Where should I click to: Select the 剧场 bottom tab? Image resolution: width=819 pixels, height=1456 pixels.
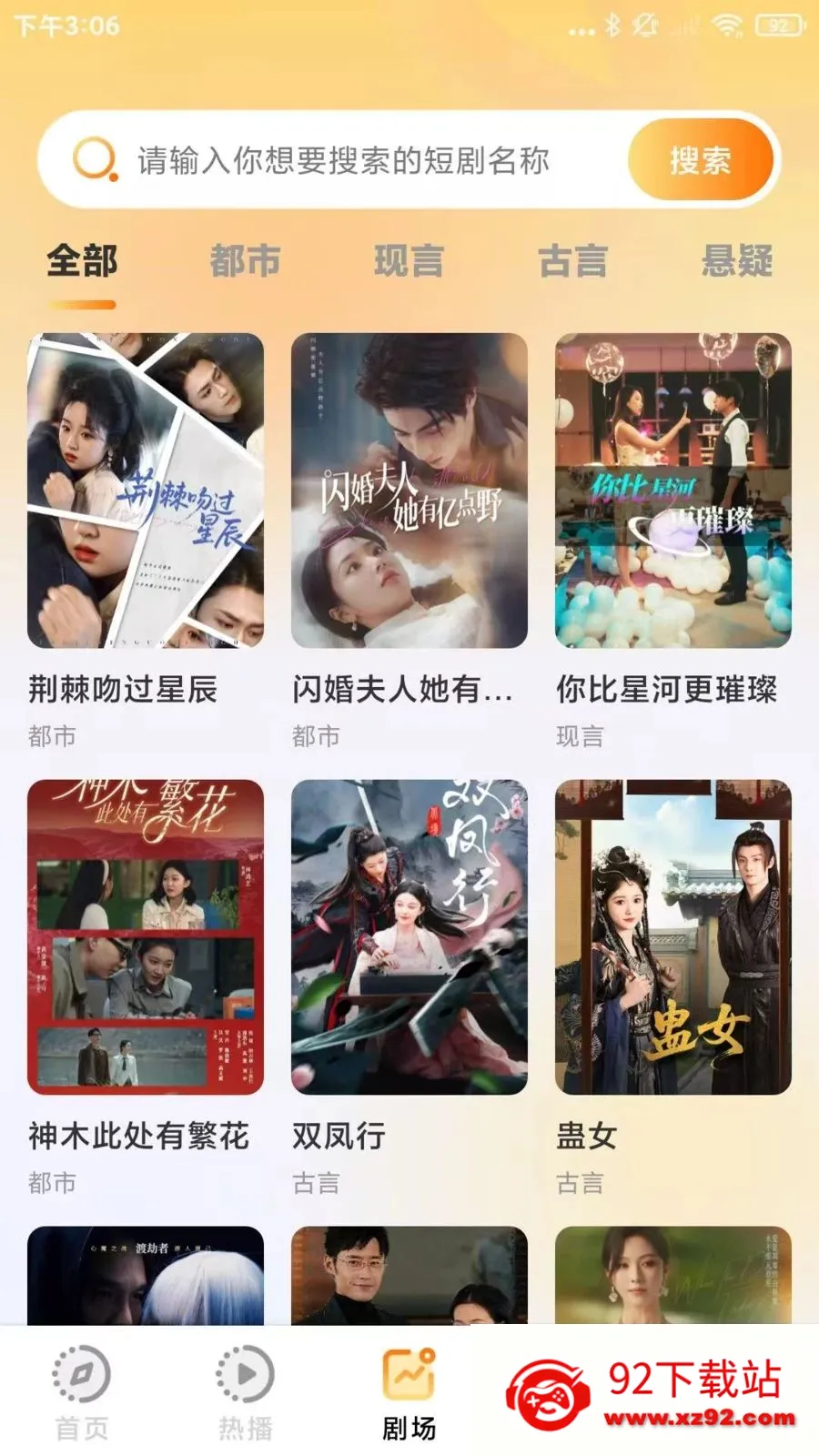click(x=409, y=1392)
